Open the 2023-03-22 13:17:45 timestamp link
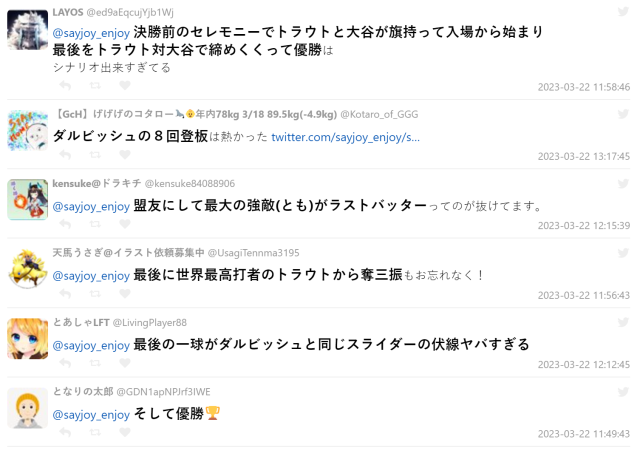This screenshot has width=640, height=451. pos(584,156)
